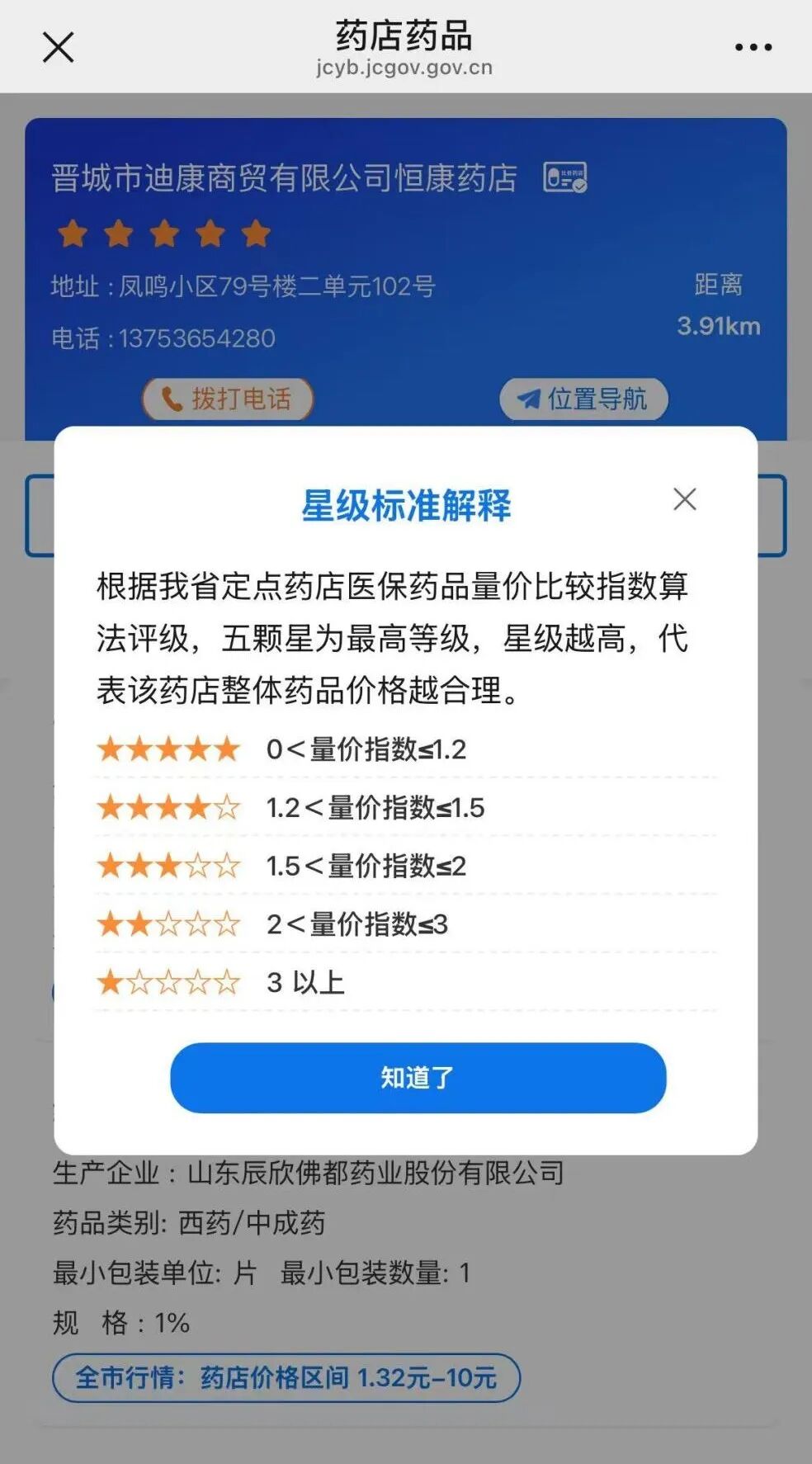View 全市行情 pharmacy price range
812x1464 pixels.
point(286,1377)
